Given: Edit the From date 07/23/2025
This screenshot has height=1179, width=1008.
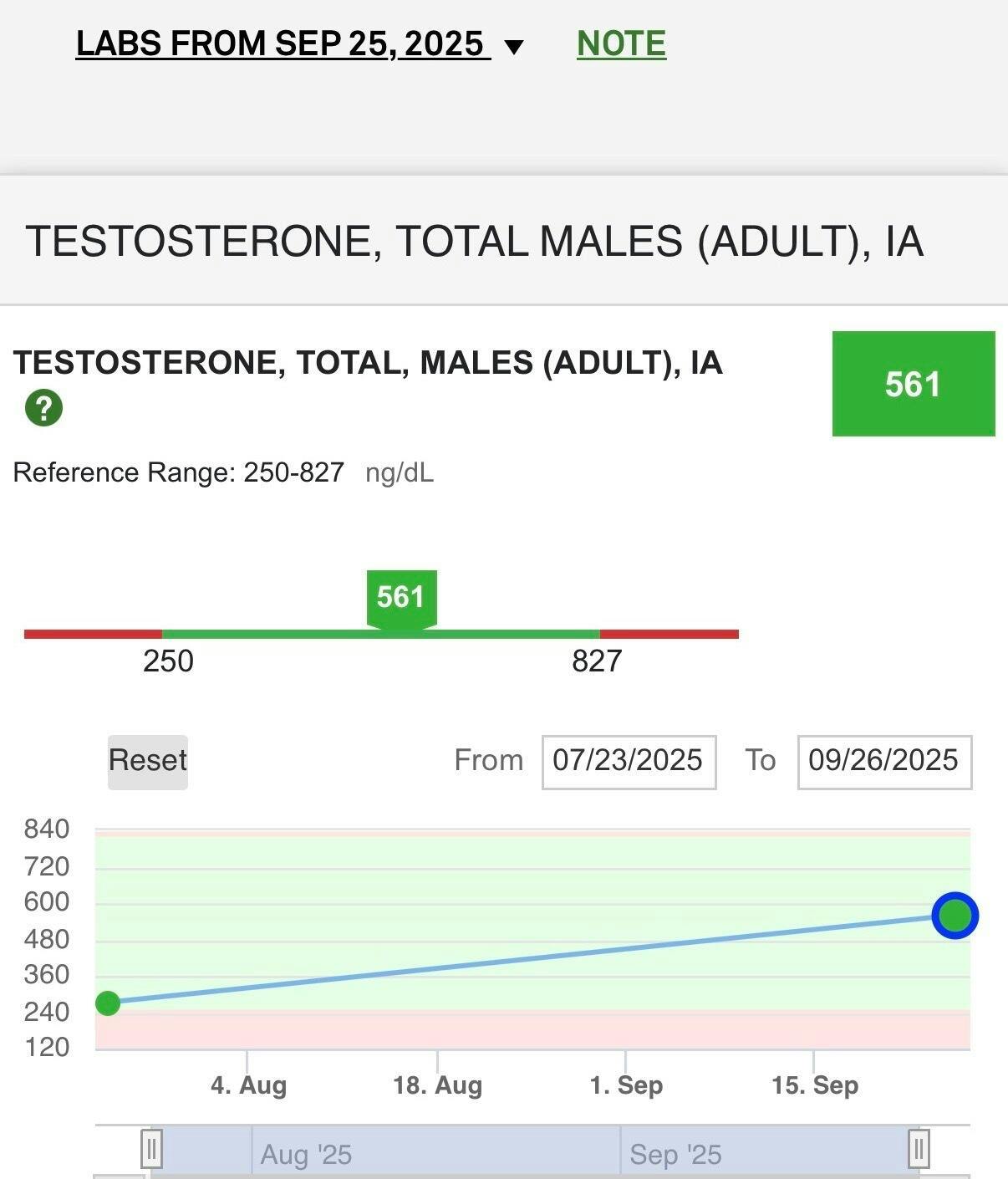Looking at the screenshot, I should pos(629,762).
